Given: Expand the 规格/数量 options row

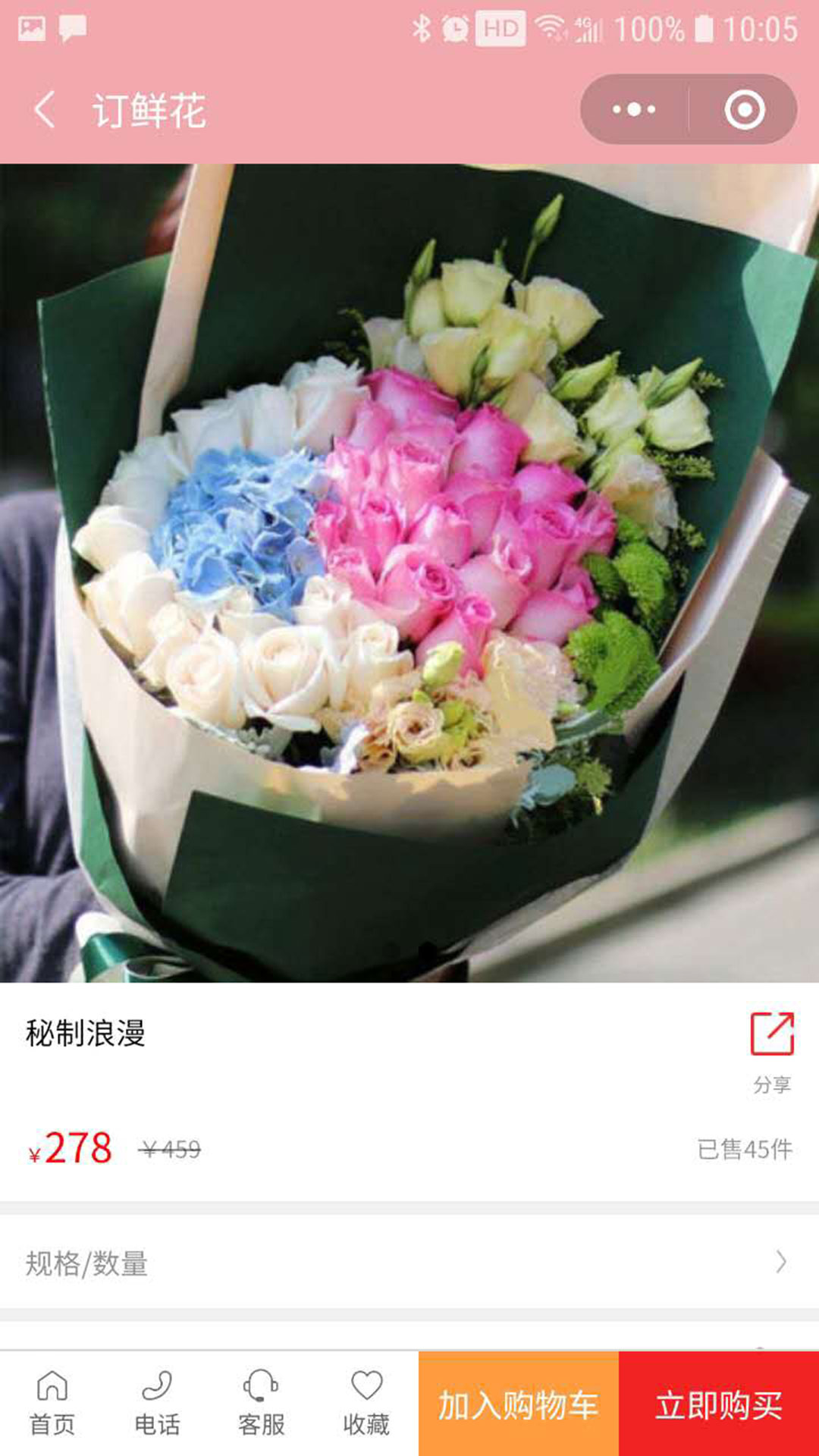Looking at the screenshot, I should coord(409,1263).
